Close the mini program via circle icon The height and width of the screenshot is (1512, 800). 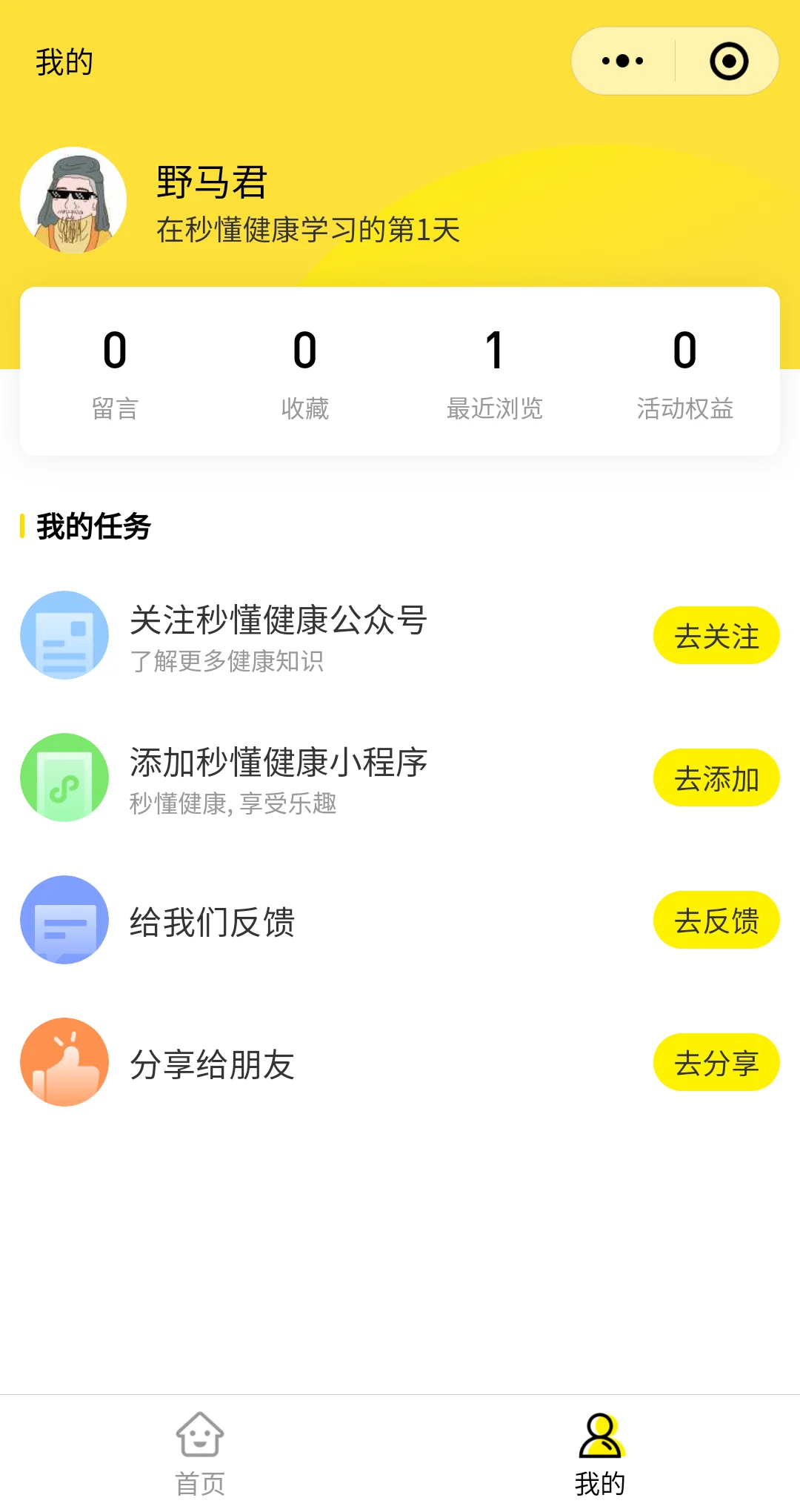pyautogui.click(x=729, y=62)
